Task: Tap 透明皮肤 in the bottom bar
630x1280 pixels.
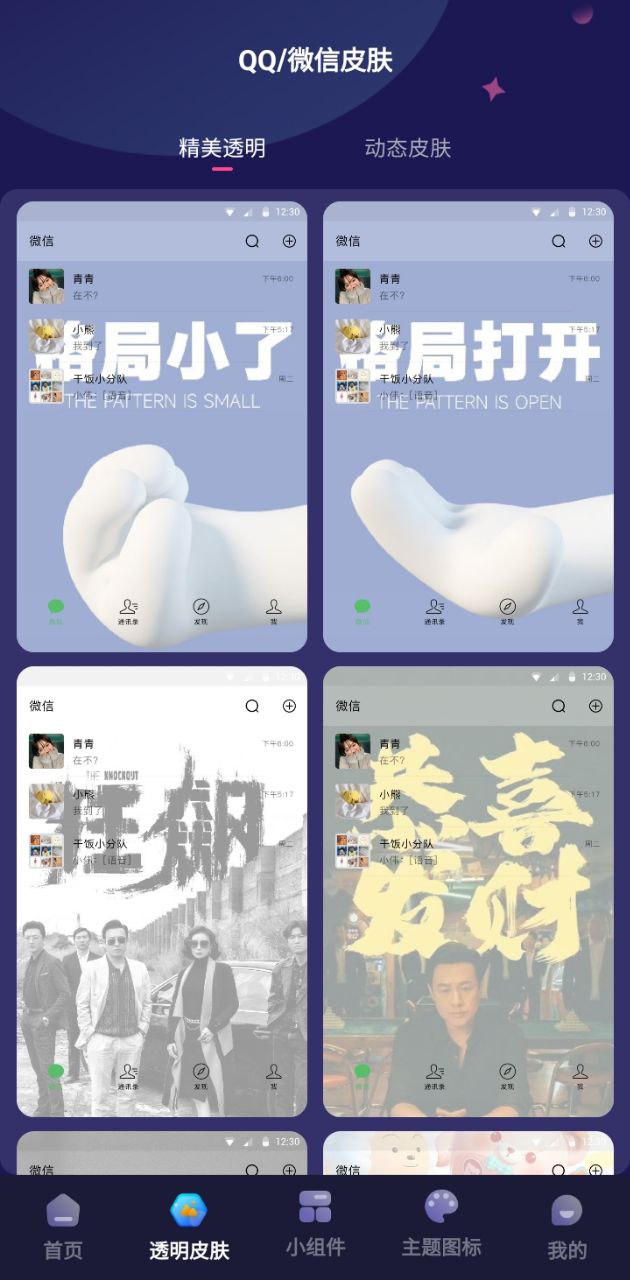Action: pyautogui.click(x=189, y=1226)
